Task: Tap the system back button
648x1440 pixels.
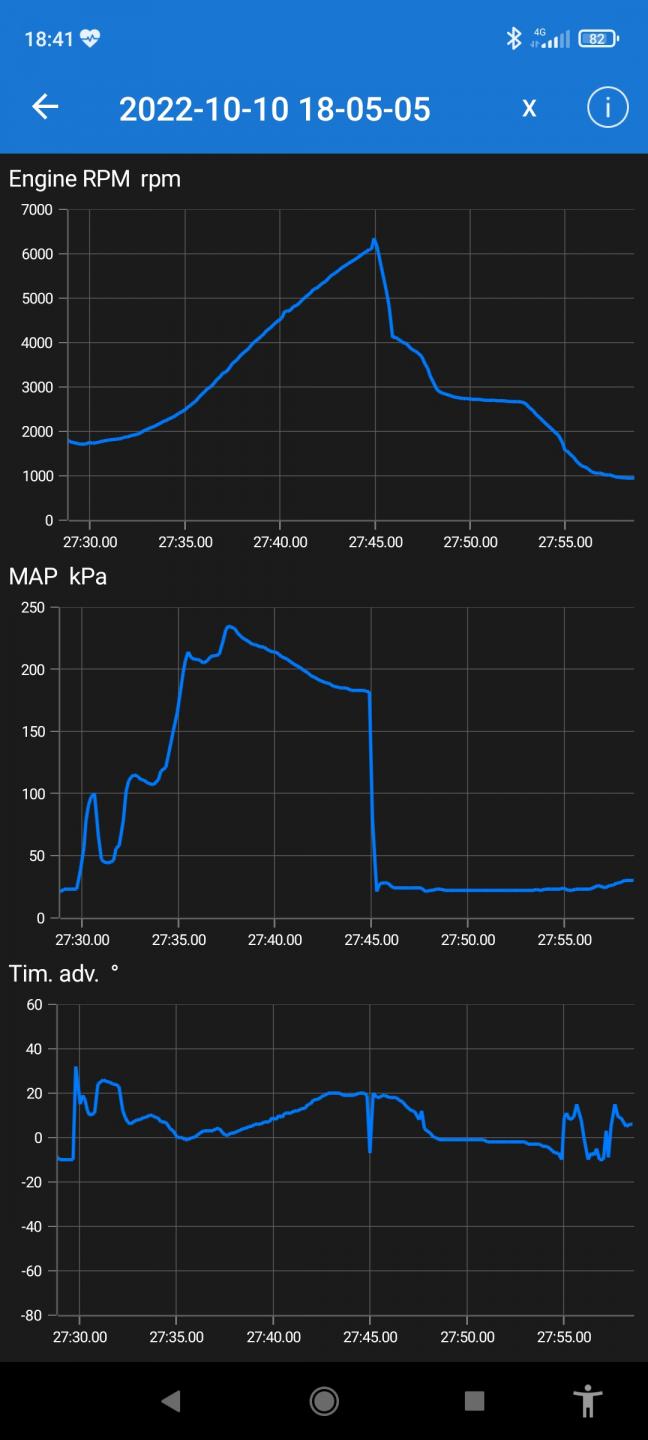Action: 171,1401
